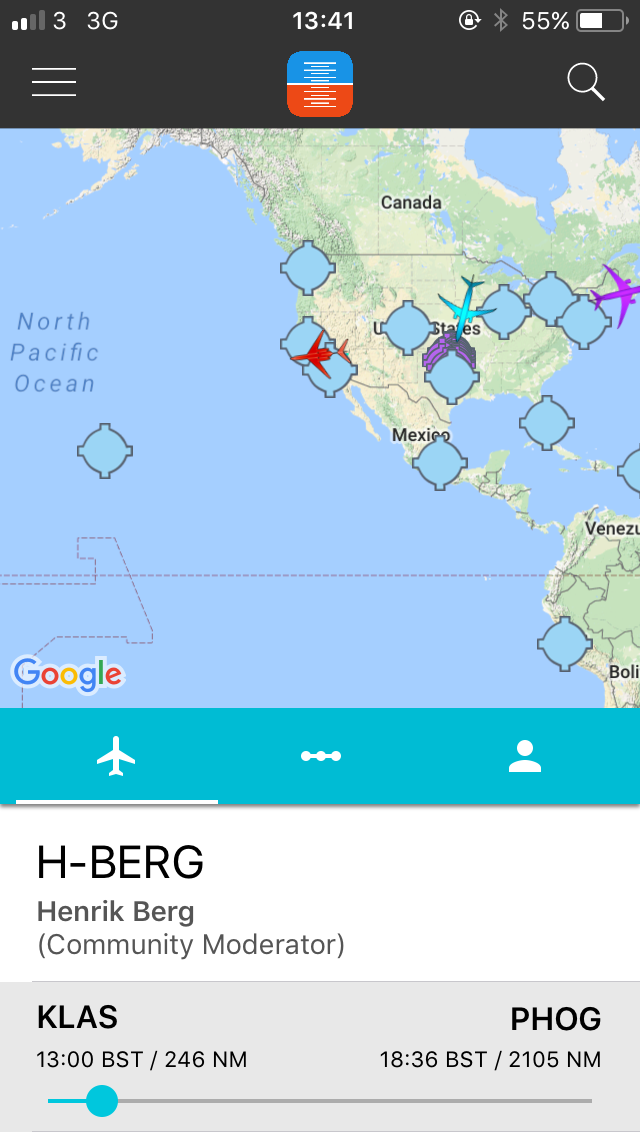Tap the airport marker over Mexico
This screenshot has width=640, height=1136.
pos(439,463)
